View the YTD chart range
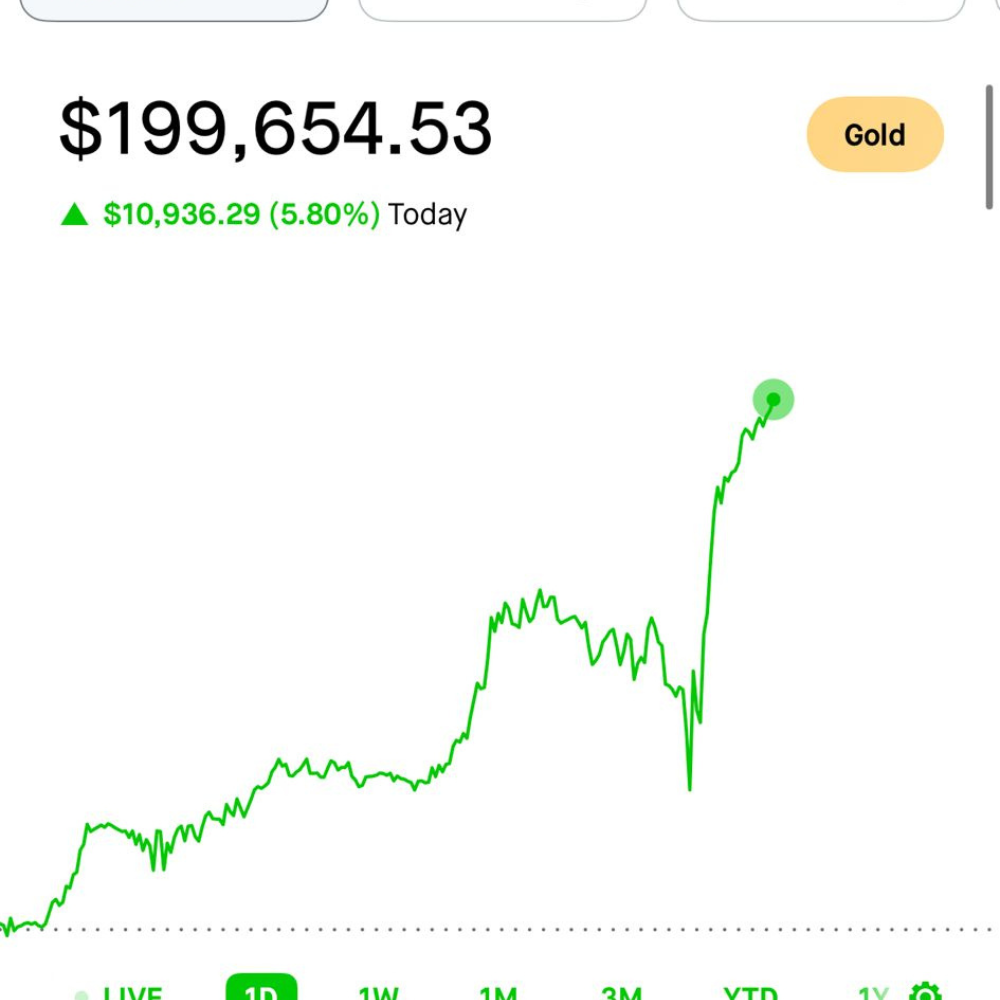Viewport: 1000px width, 1000px height. point(750,993)
